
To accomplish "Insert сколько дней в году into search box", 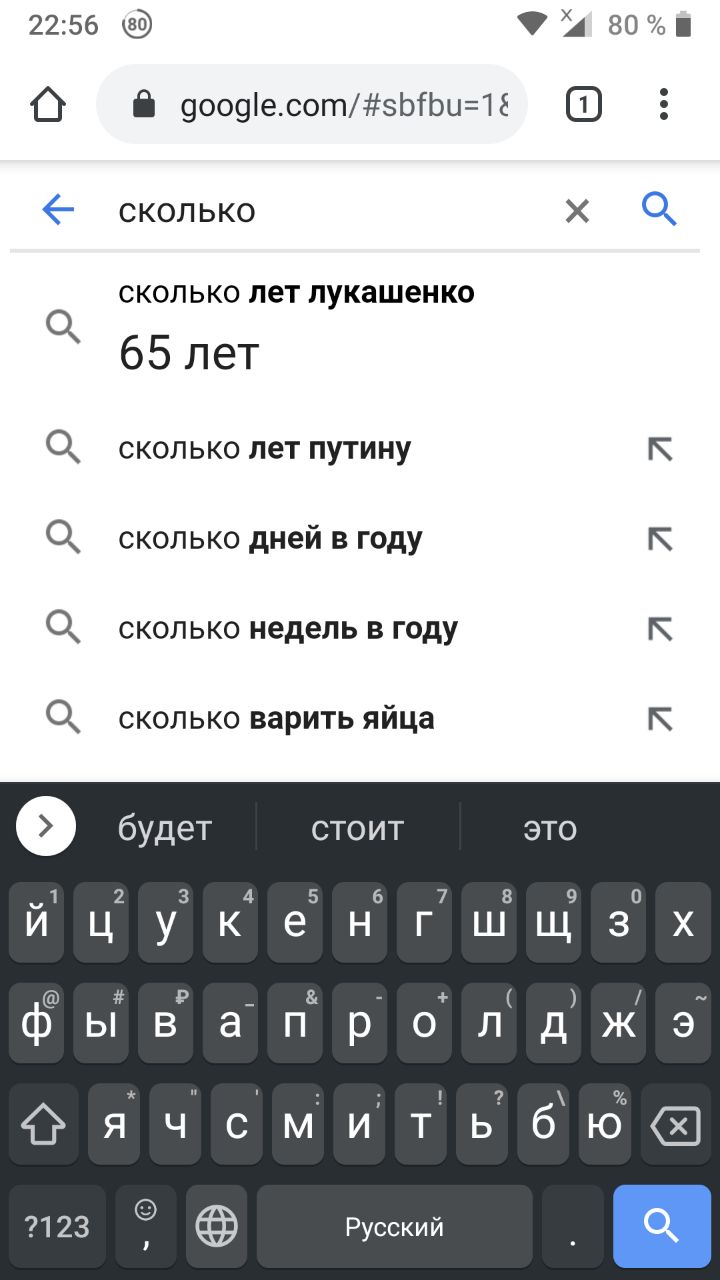I will 660,539.
